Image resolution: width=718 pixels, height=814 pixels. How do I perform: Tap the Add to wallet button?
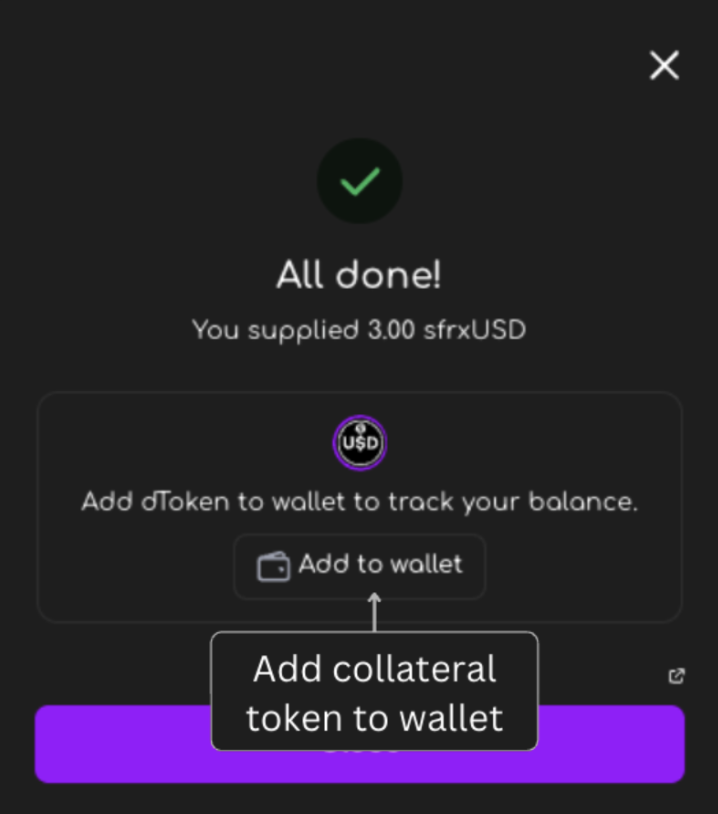pyautogui.click(x=360, y=566)
